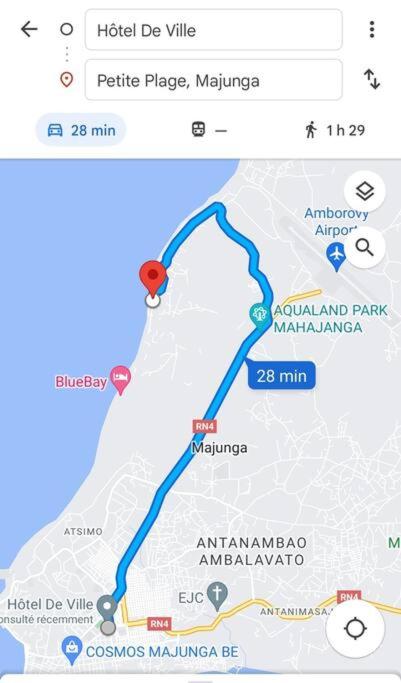
Task: Center the map on my location
Action: point(355,629)
